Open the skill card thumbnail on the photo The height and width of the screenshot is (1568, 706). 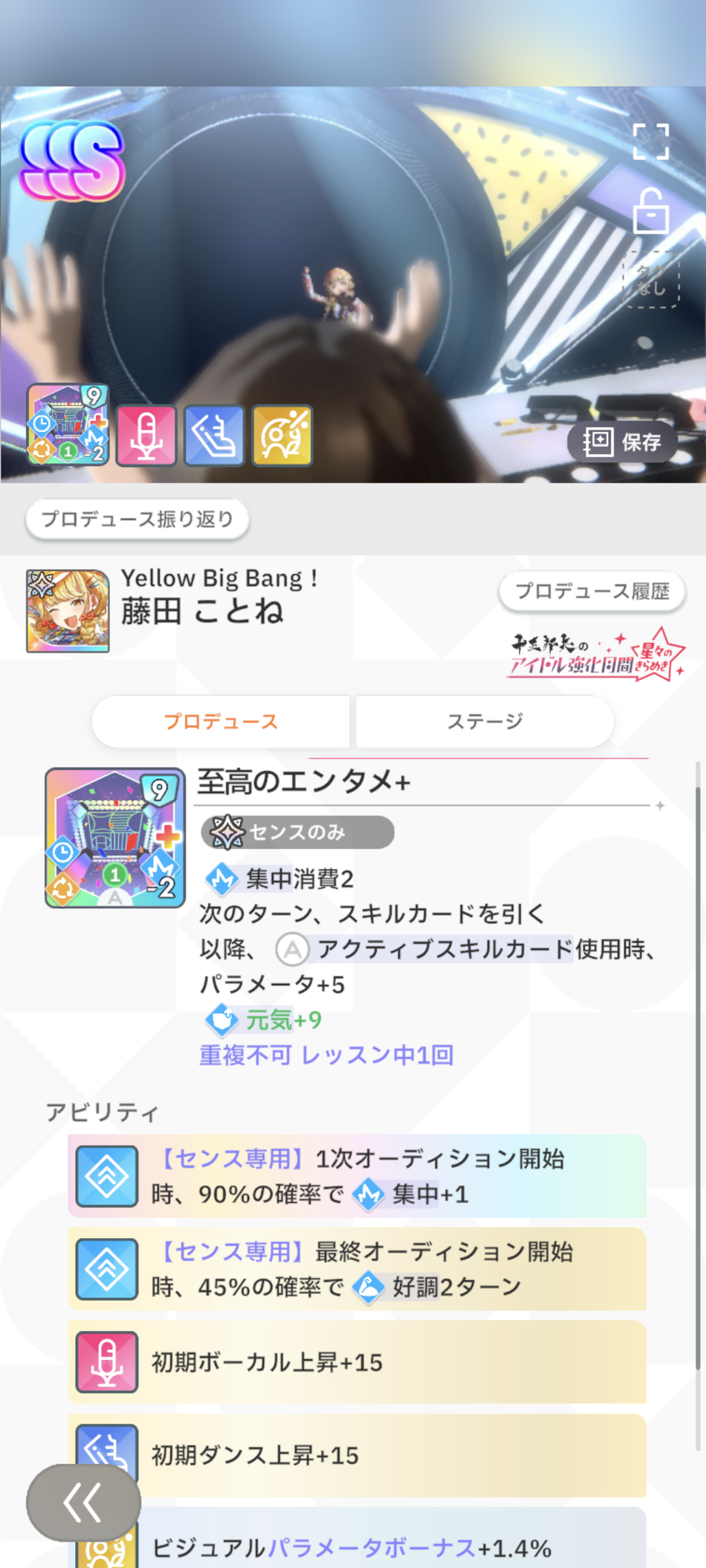pos(68,425)
